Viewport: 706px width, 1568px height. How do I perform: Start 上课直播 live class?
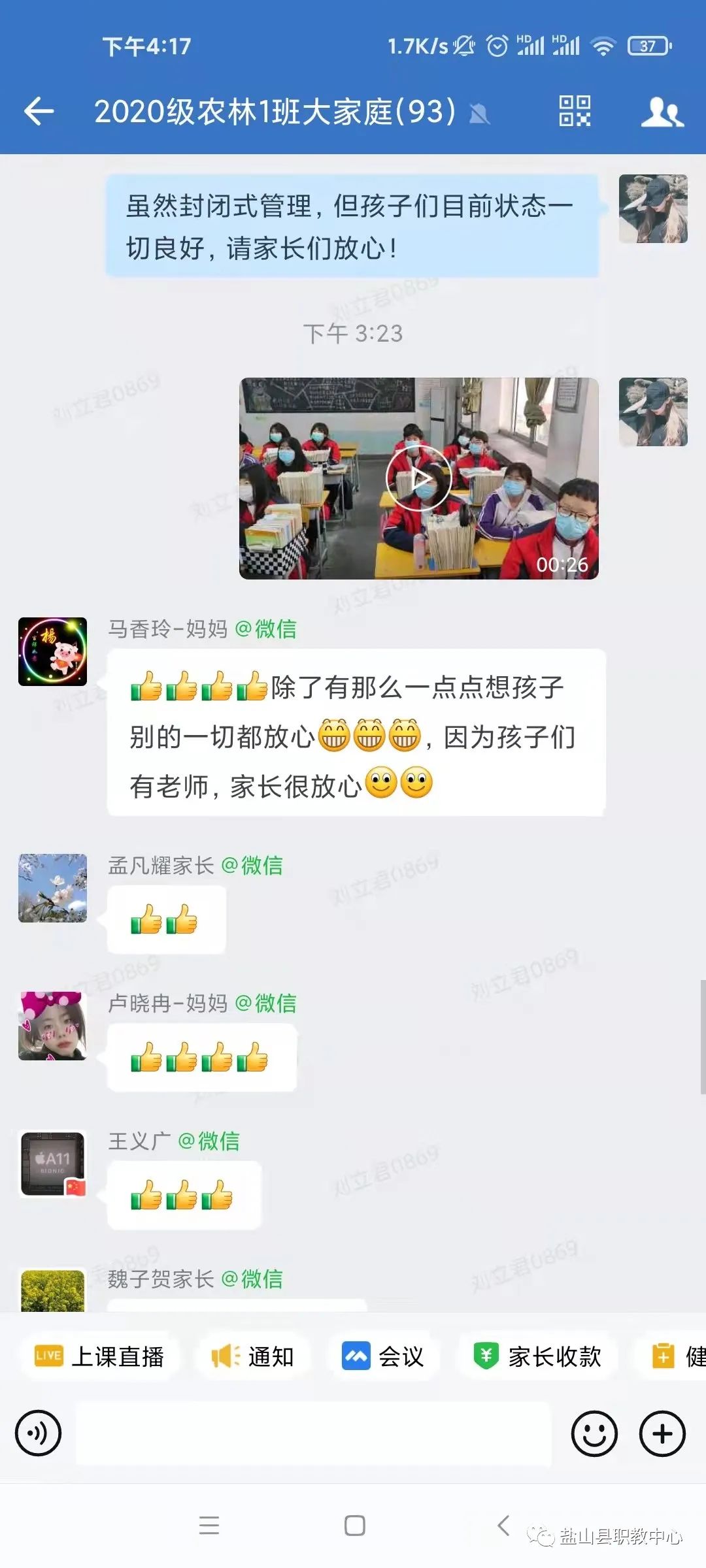(x=99, y=1357)
